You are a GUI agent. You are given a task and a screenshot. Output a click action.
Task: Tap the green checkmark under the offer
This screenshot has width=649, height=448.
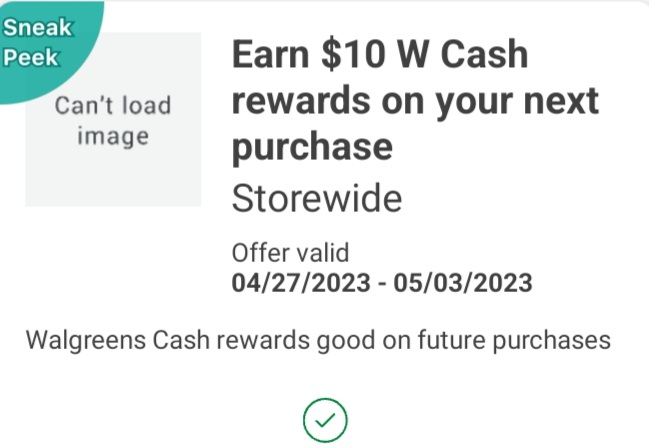click(324, 419)
